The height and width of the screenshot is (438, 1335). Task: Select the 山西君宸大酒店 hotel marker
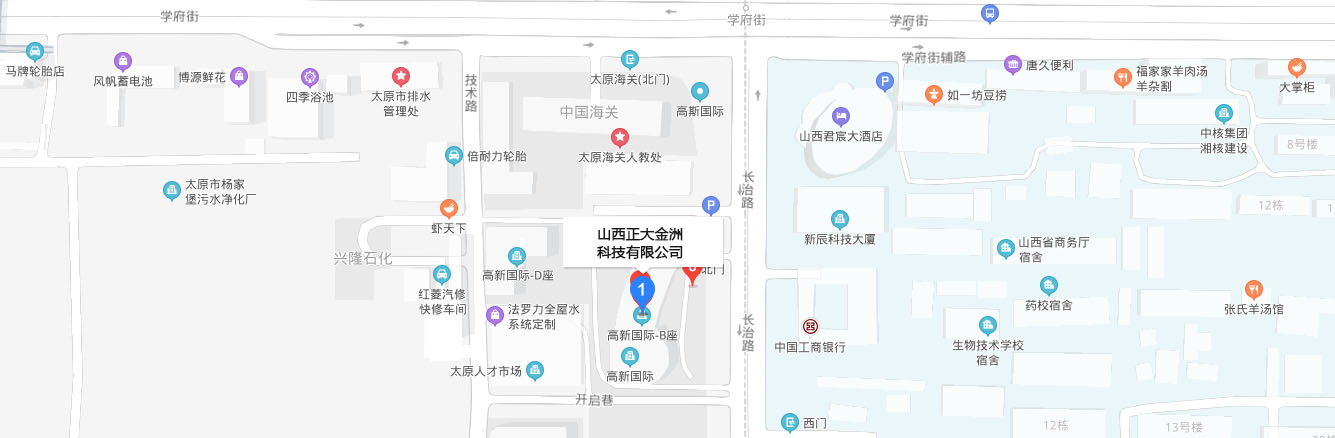[x=841, y=116]
